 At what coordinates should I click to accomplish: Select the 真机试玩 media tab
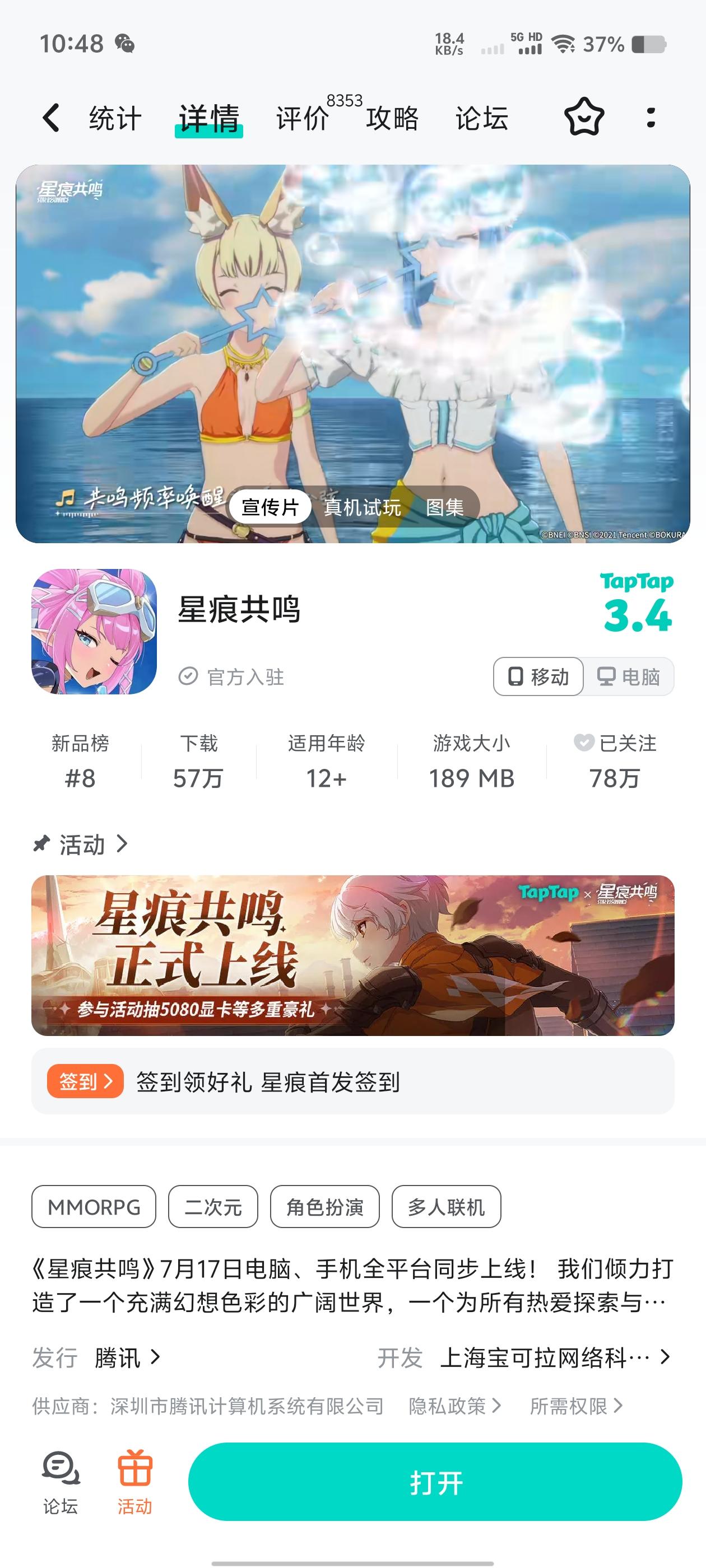(362, 506)
